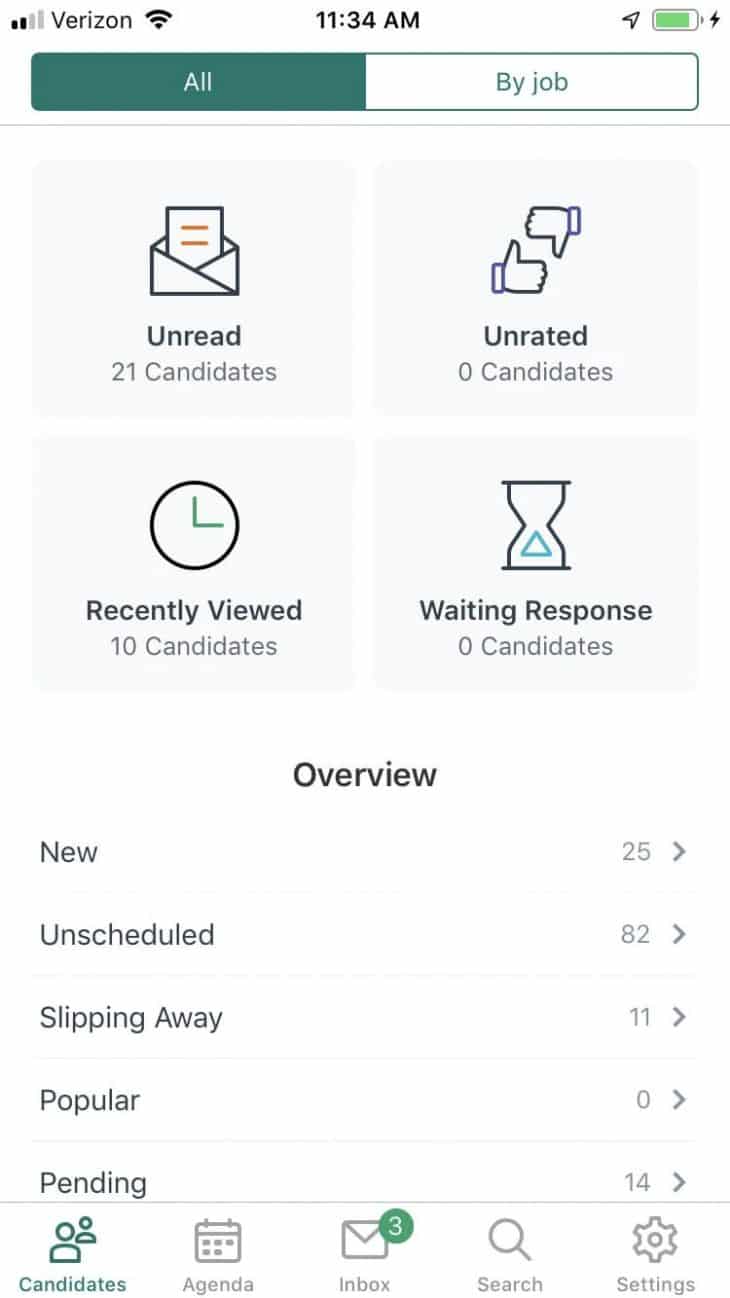This screenshot has width=730, height=1298.
Task: View Popular candidates entry
Action: tap(365, 1100)
